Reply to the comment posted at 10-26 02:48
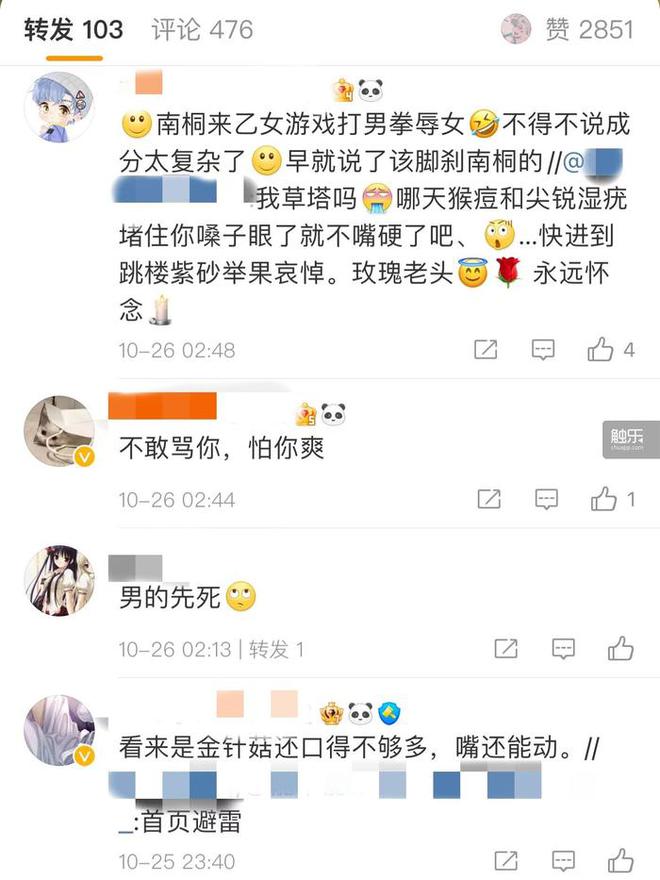Viewport: 660px width, 880px height. tap(543, 350)
